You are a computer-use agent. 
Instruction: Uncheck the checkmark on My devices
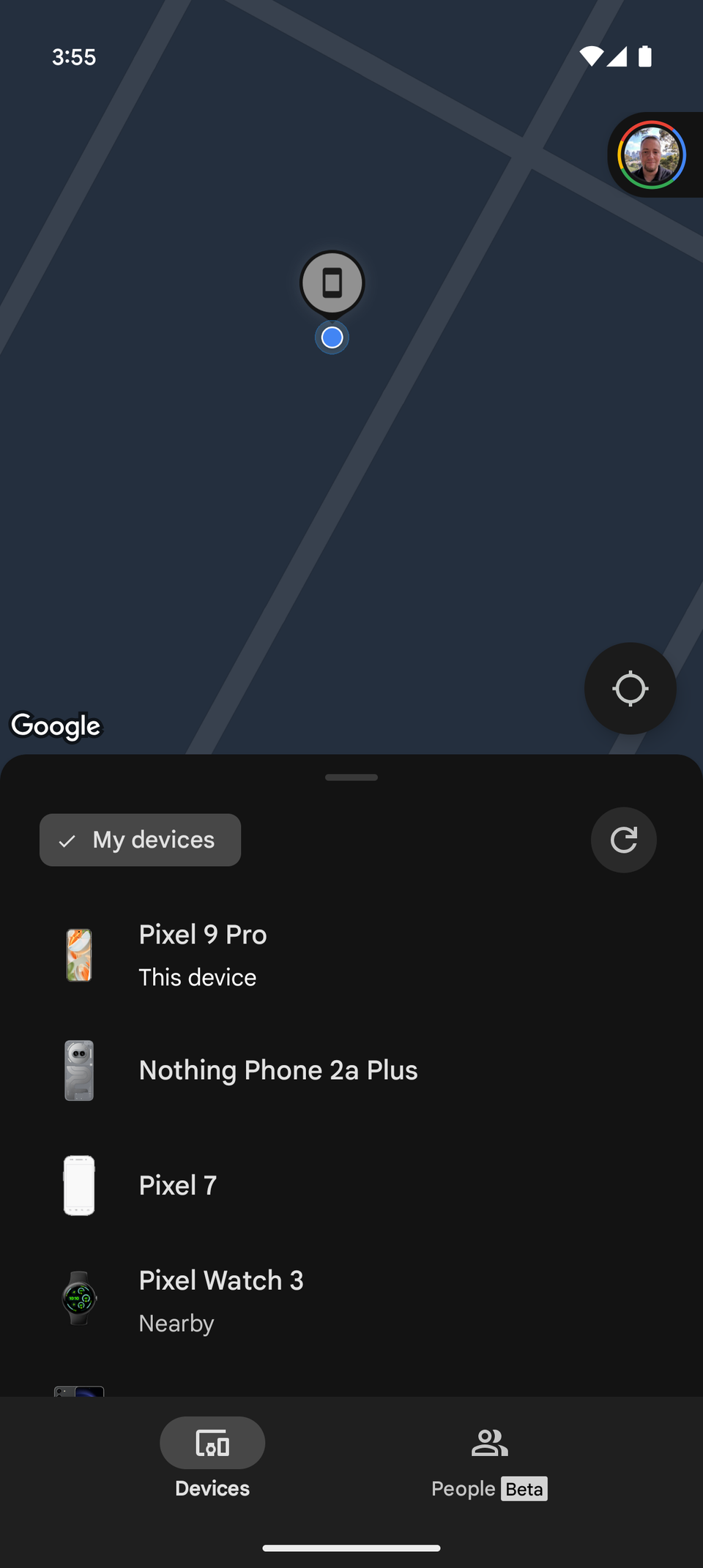coord(68,840)
